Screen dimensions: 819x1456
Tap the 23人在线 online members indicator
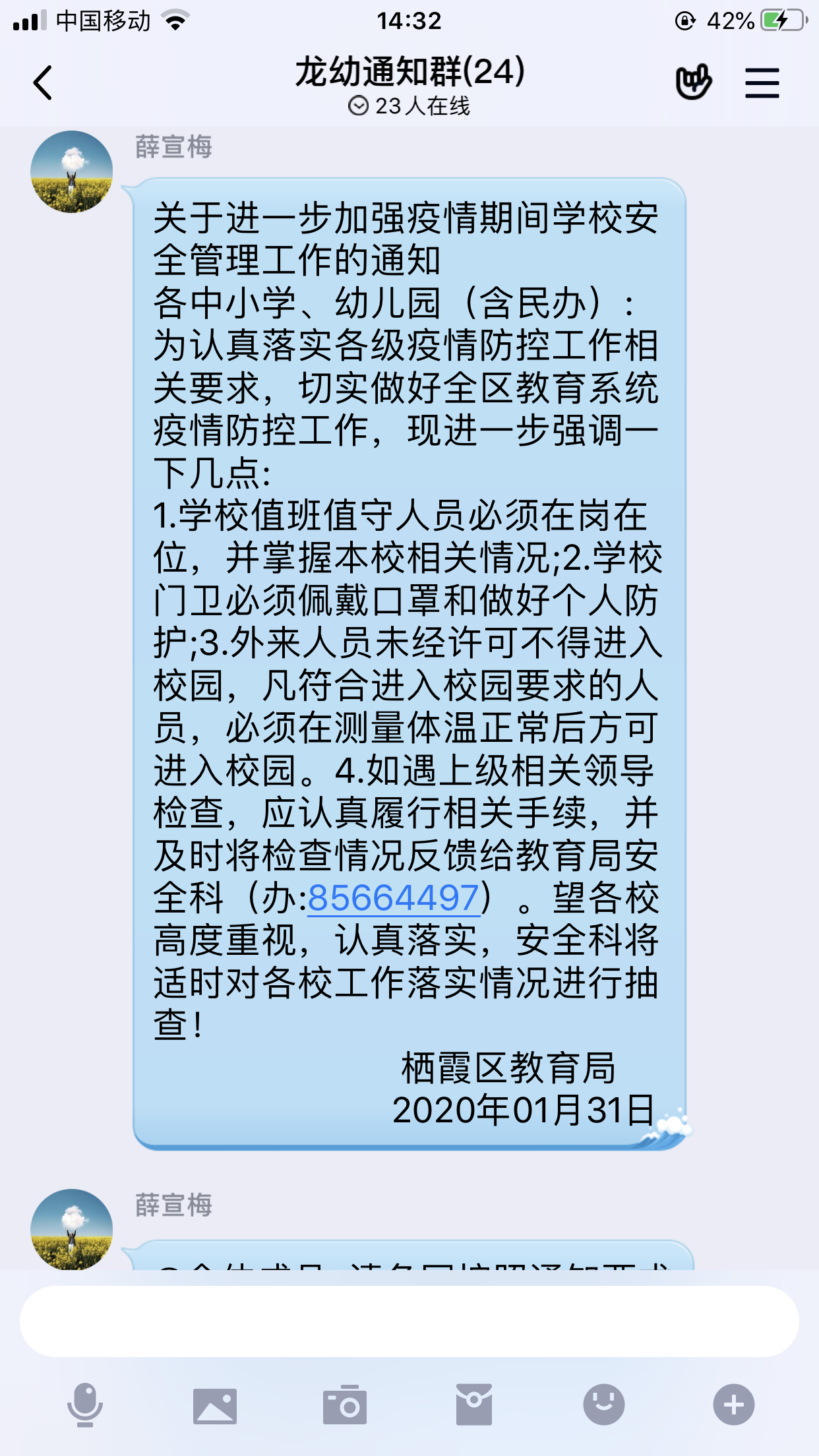(409, 106)
